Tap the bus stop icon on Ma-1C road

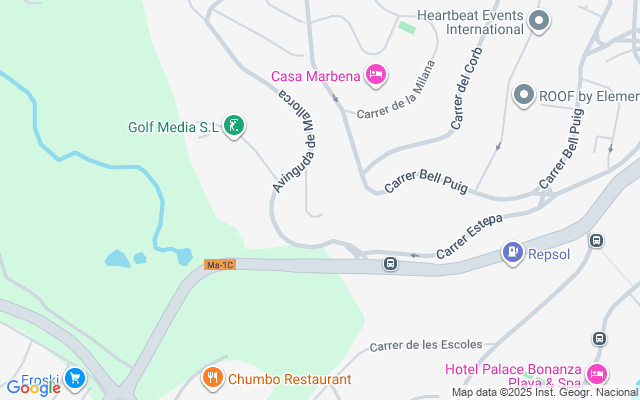click(390, 264)
